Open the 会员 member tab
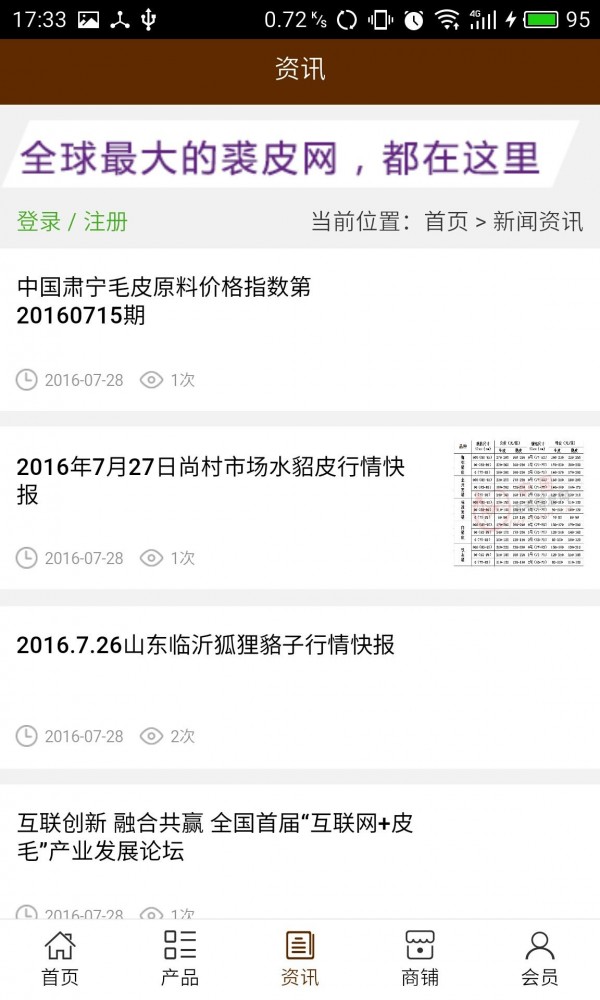 click(x=540, y=958)
